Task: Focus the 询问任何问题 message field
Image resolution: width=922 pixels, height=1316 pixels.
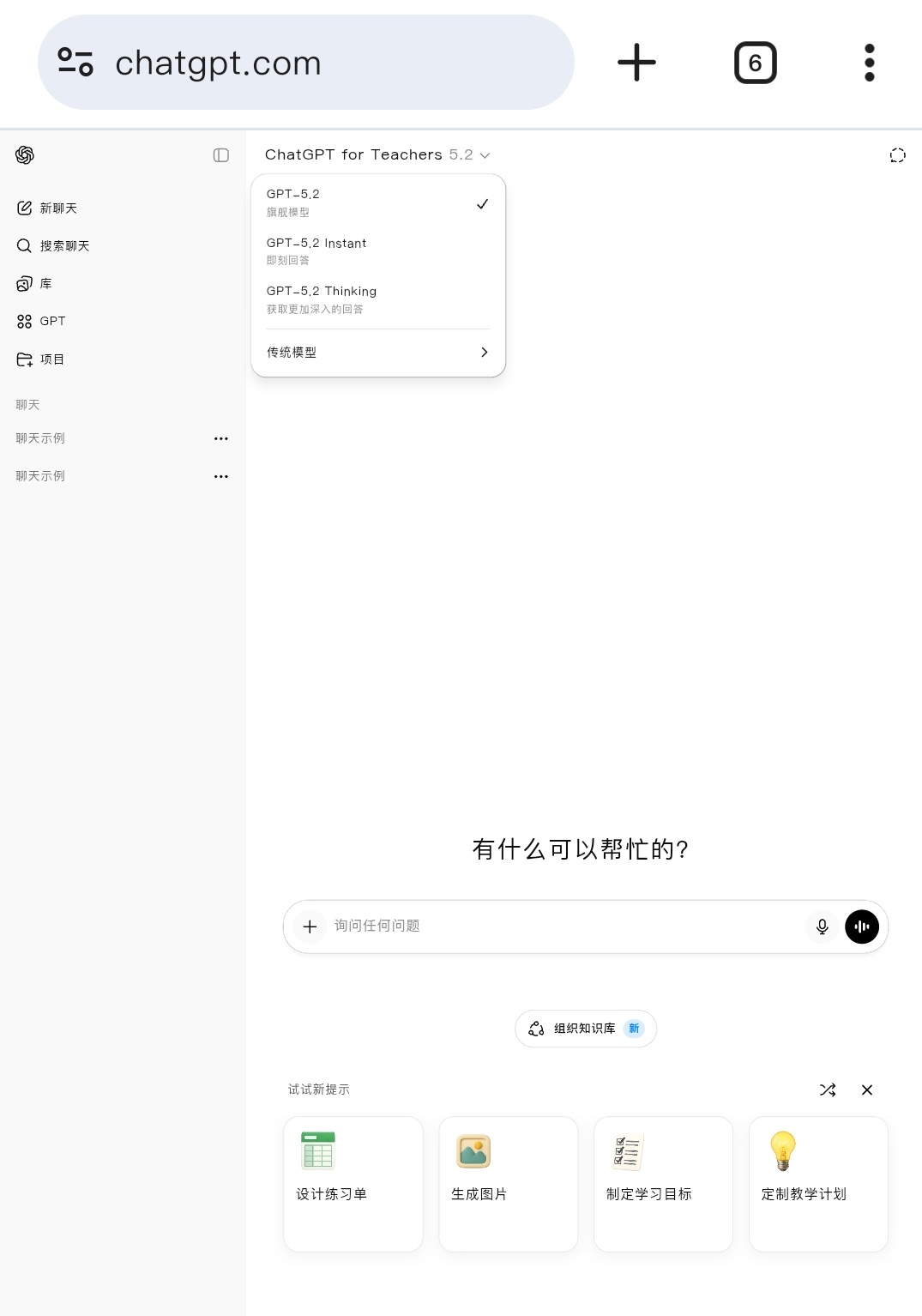Action: point(557,927)
